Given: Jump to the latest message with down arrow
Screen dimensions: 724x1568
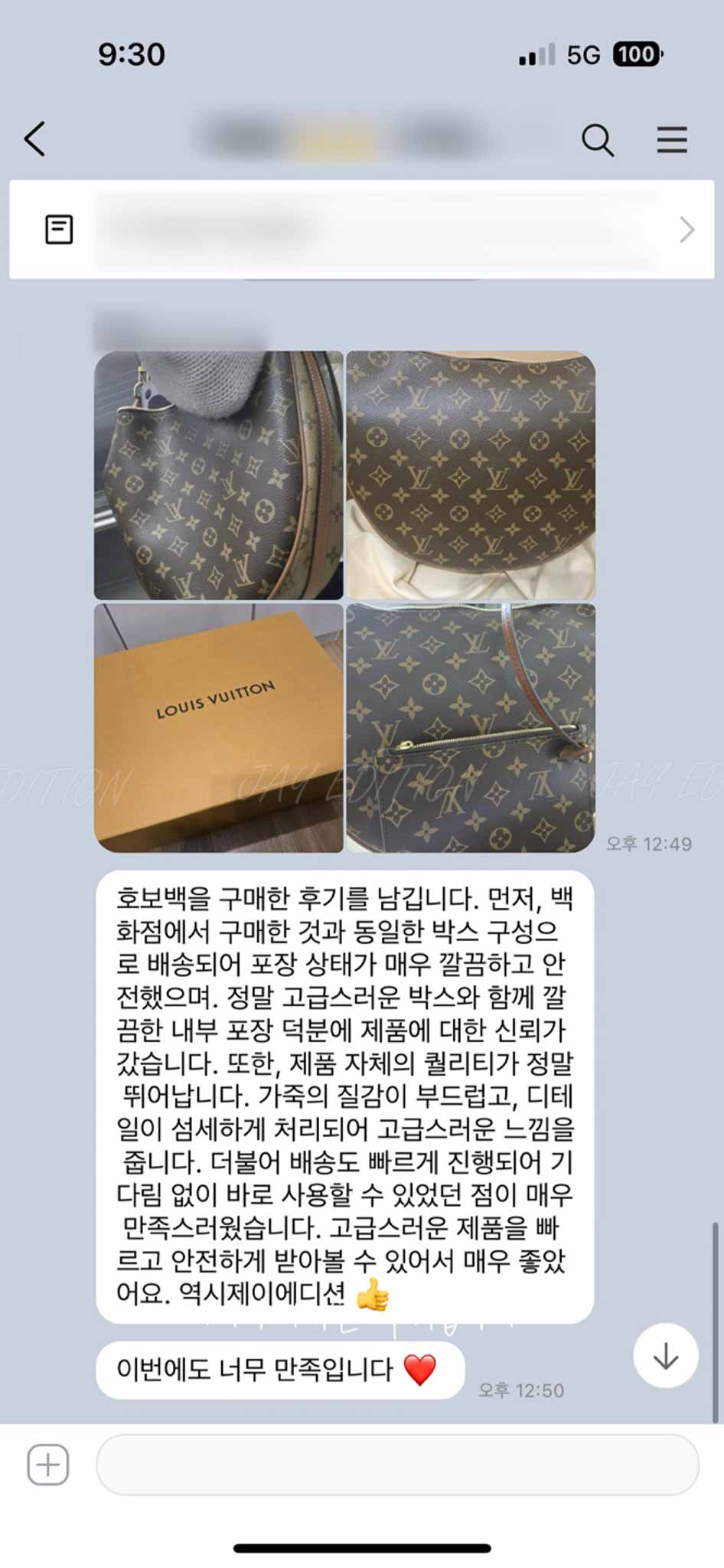Looking at the screenshot, I should pos(665,1355).
